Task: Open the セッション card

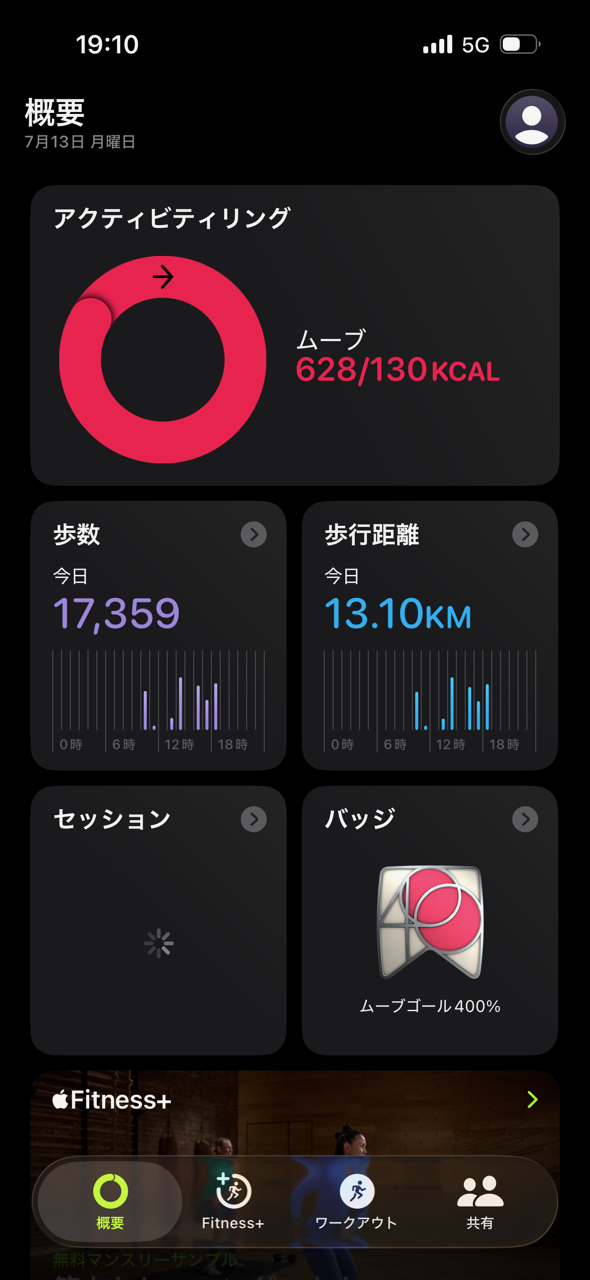Action: coord(159,920)
